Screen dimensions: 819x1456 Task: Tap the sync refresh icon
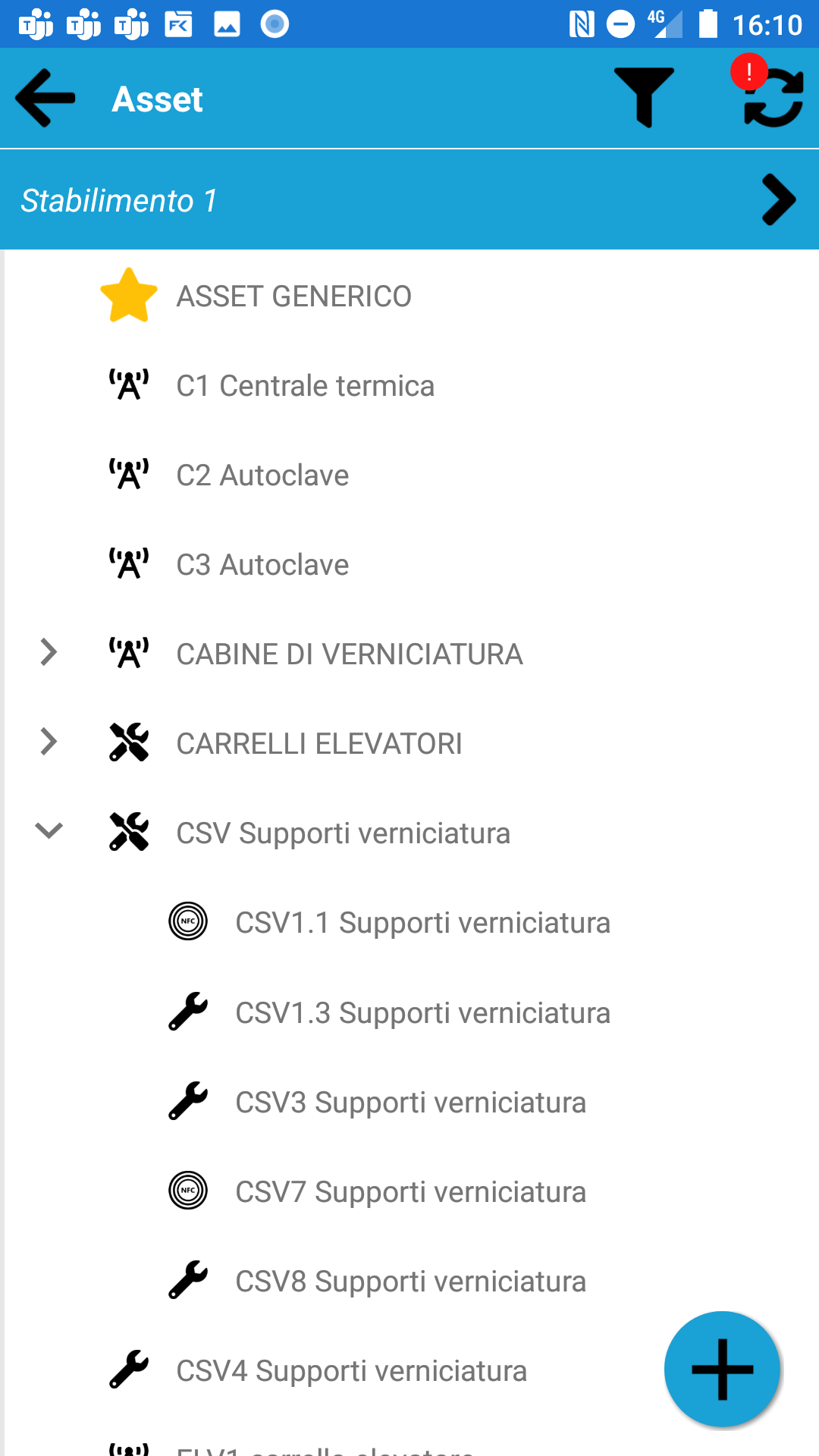click(773, 98)
